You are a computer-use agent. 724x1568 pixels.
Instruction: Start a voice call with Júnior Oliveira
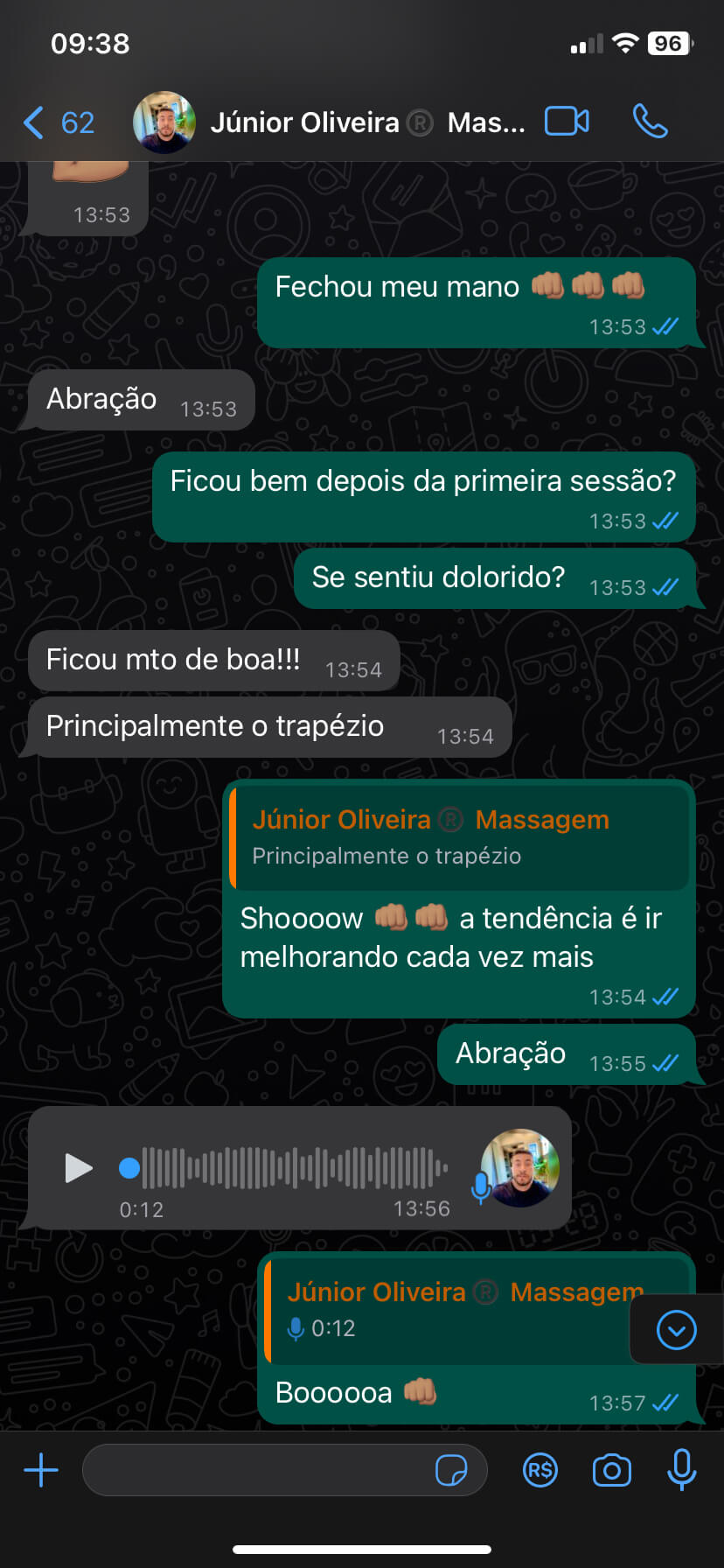(x=650, y=122)
